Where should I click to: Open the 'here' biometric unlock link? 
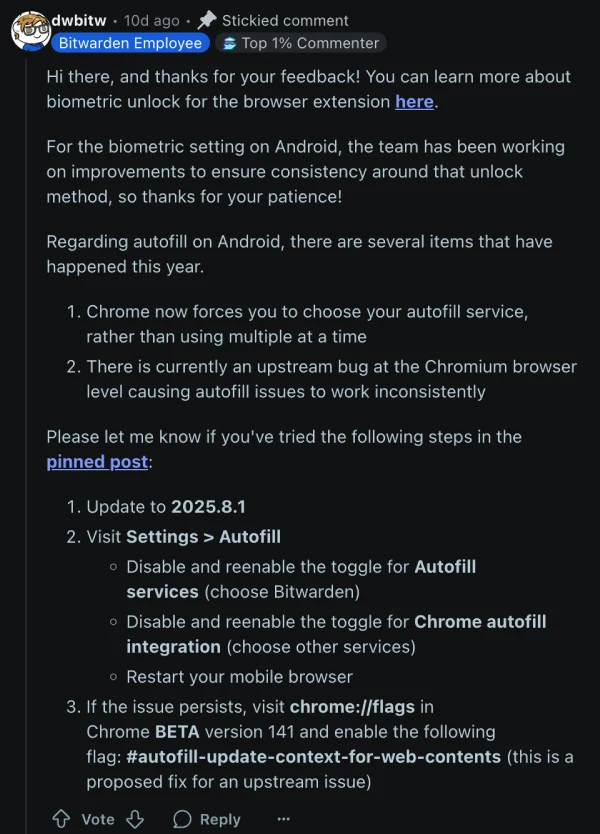pyautogui.click(x=414, y=101)
